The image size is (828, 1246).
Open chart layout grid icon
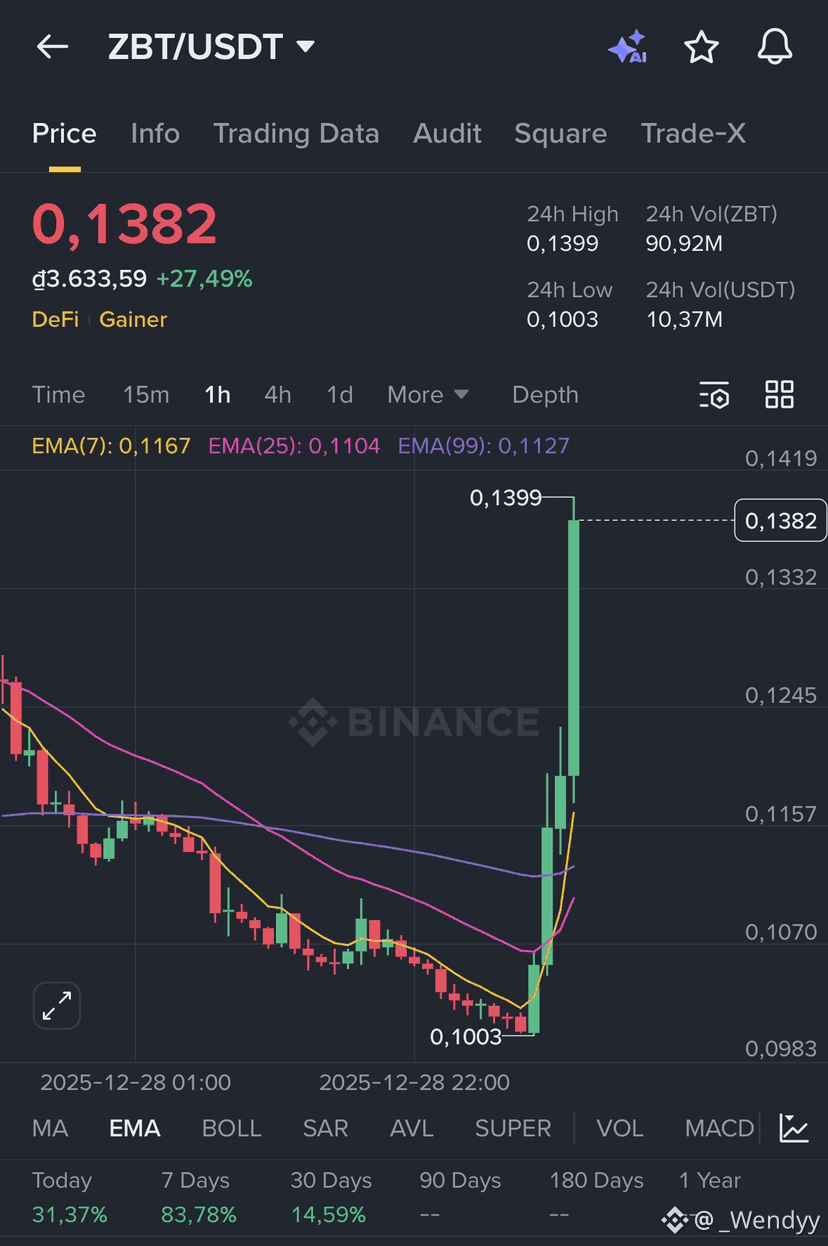(x=779, y=395)
